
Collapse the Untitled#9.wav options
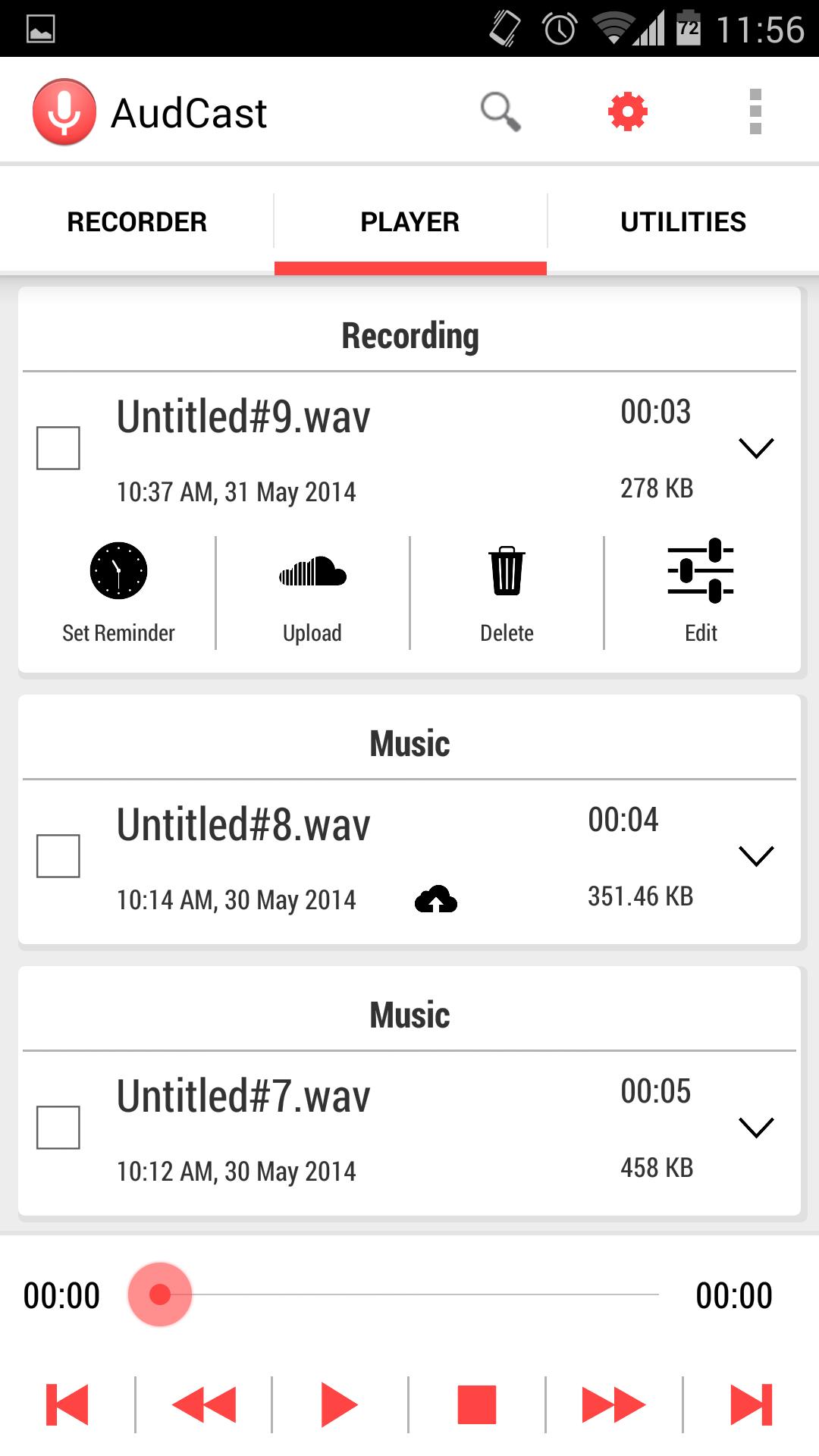(756, 447)
